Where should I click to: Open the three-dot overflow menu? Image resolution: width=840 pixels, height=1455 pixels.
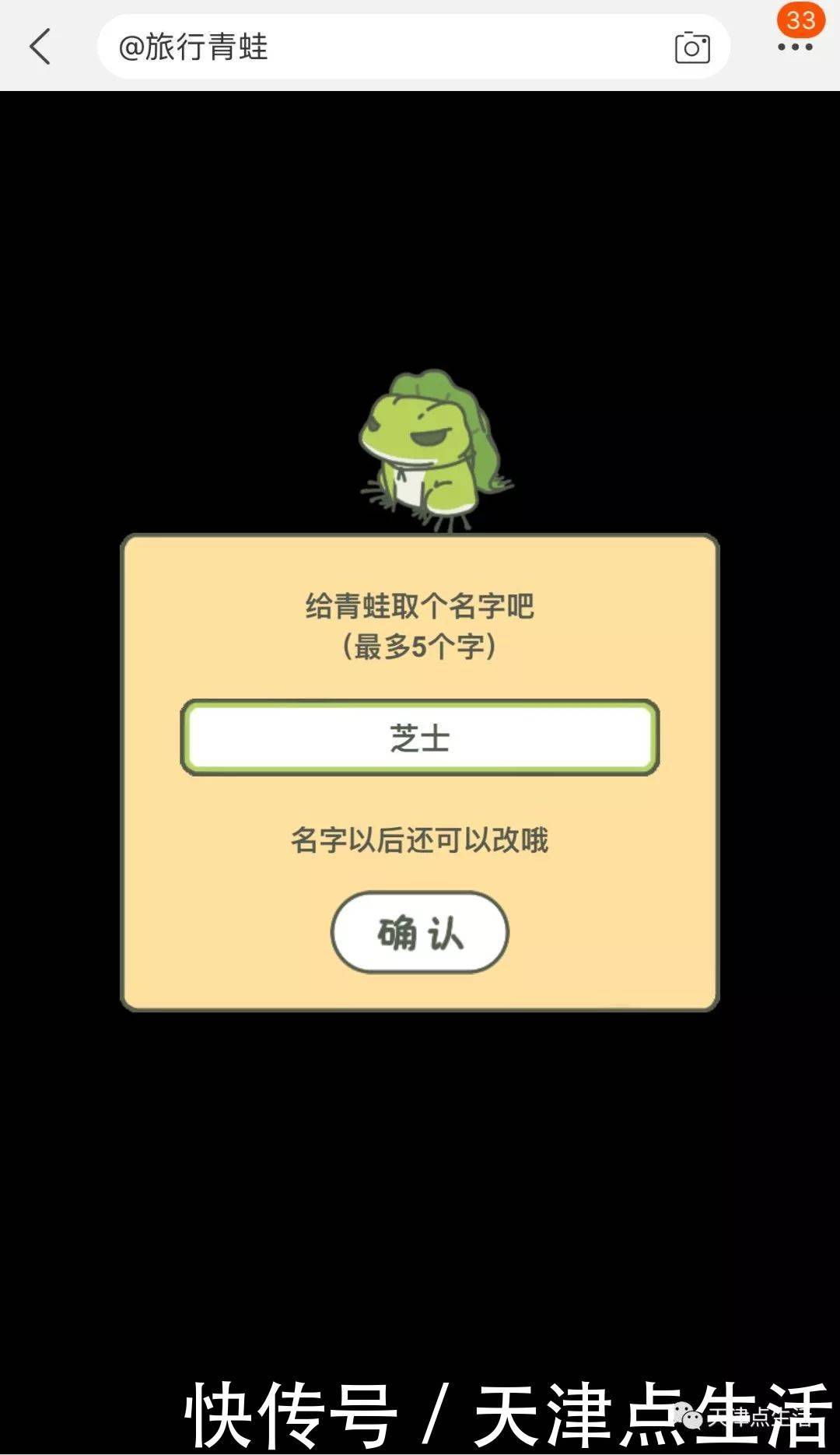(795, 47)
